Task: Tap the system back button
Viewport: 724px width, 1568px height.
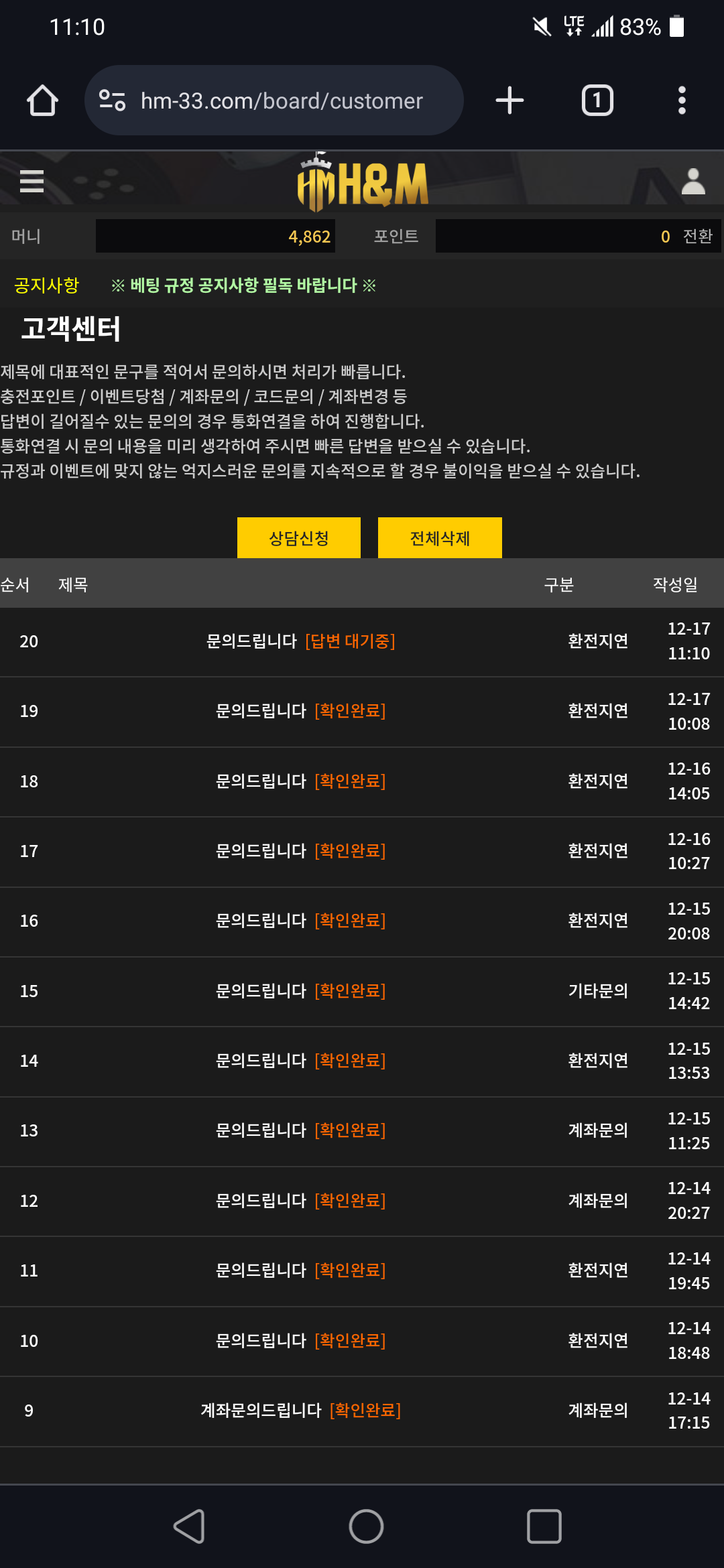Action: [x=189, y=1526]
